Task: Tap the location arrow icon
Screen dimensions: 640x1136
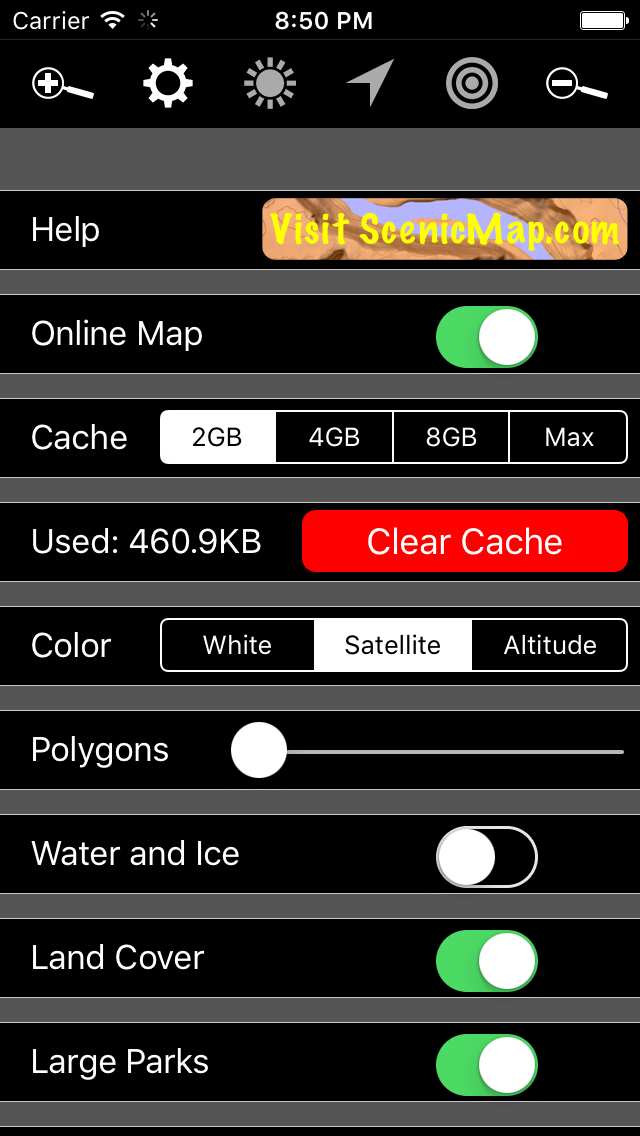Action: [x=371, y=83]
